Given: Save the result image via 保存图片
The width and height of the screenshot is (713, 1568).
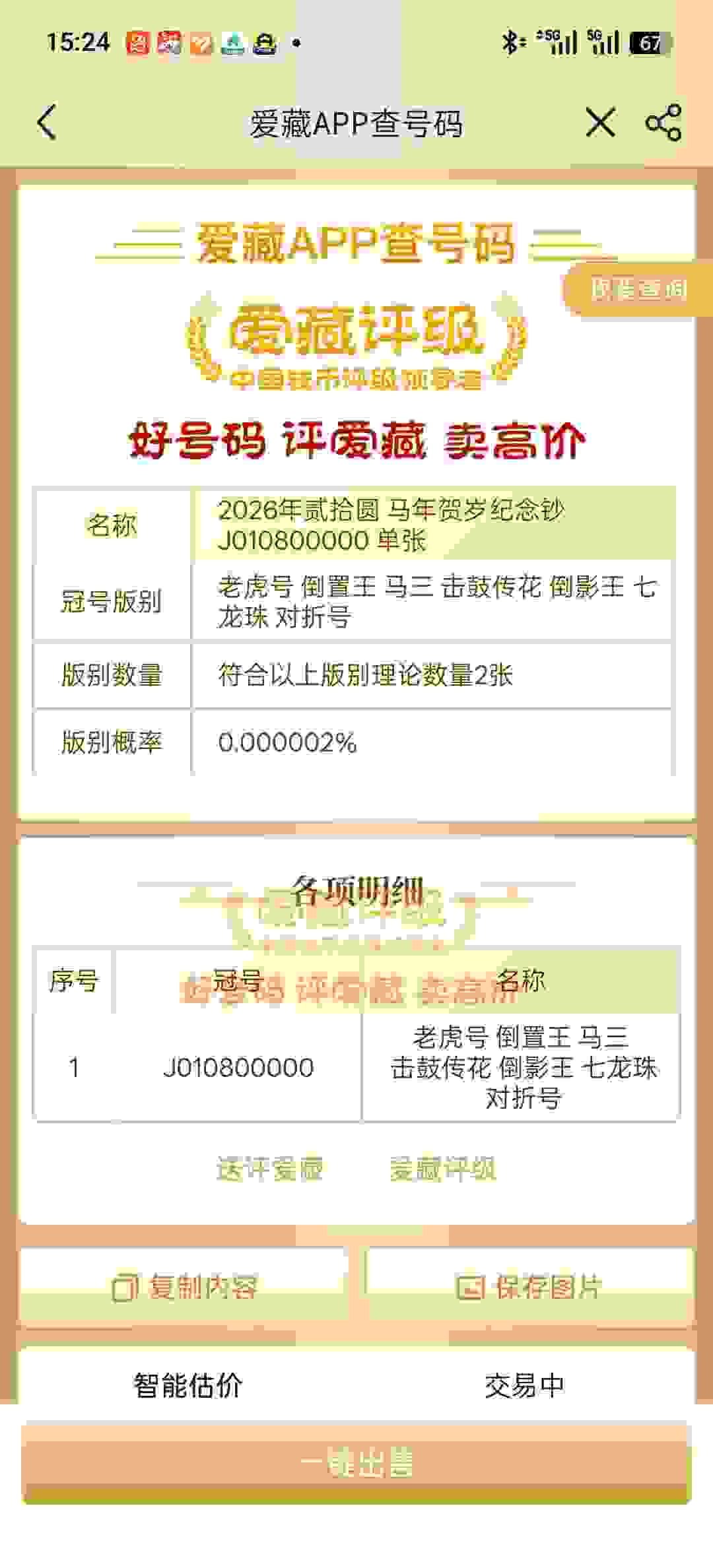Looking at the screenshot, I should 529,1286.
